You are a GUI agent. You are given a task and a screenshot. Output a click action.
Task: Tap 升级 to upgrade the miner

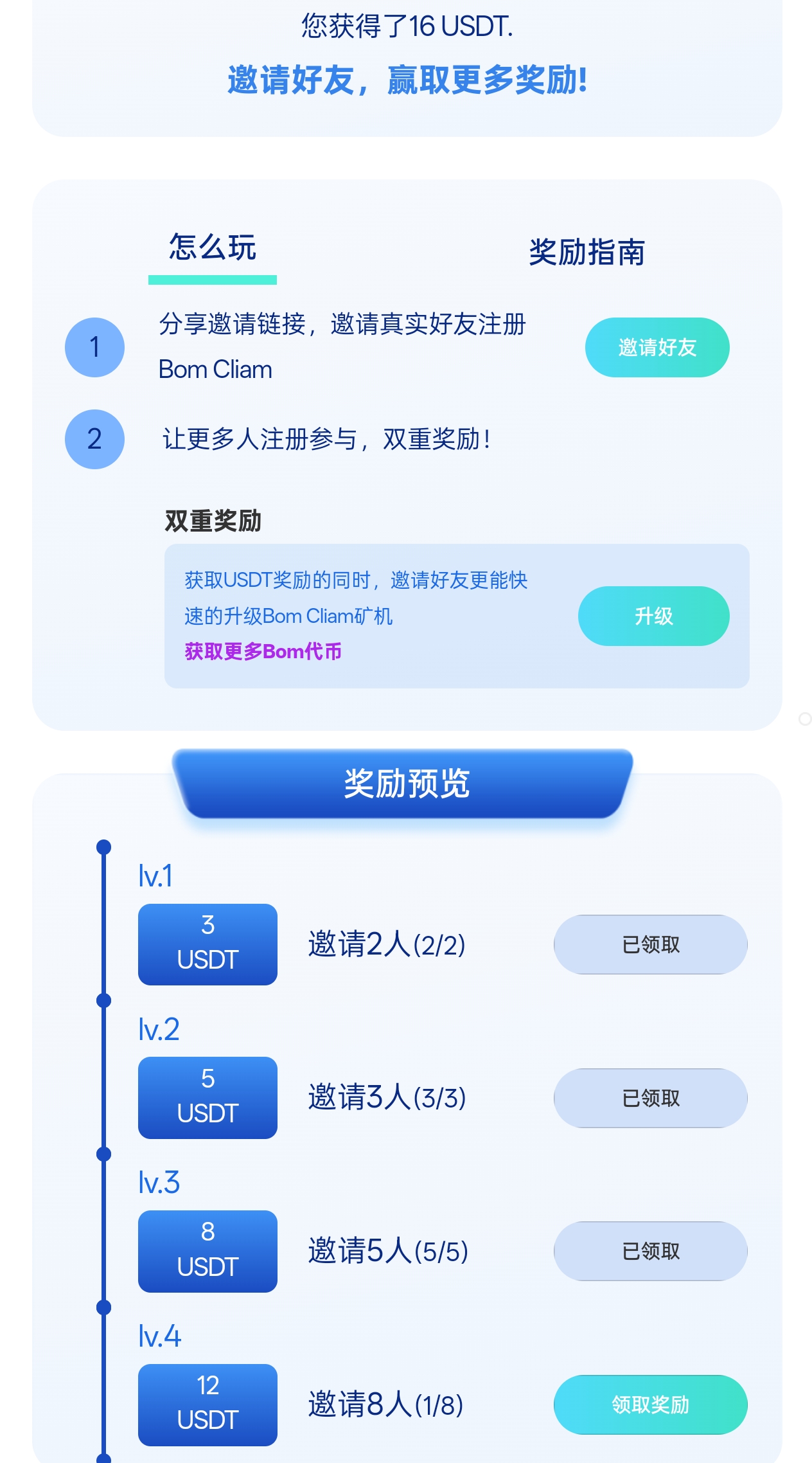(x=653, y=616)
